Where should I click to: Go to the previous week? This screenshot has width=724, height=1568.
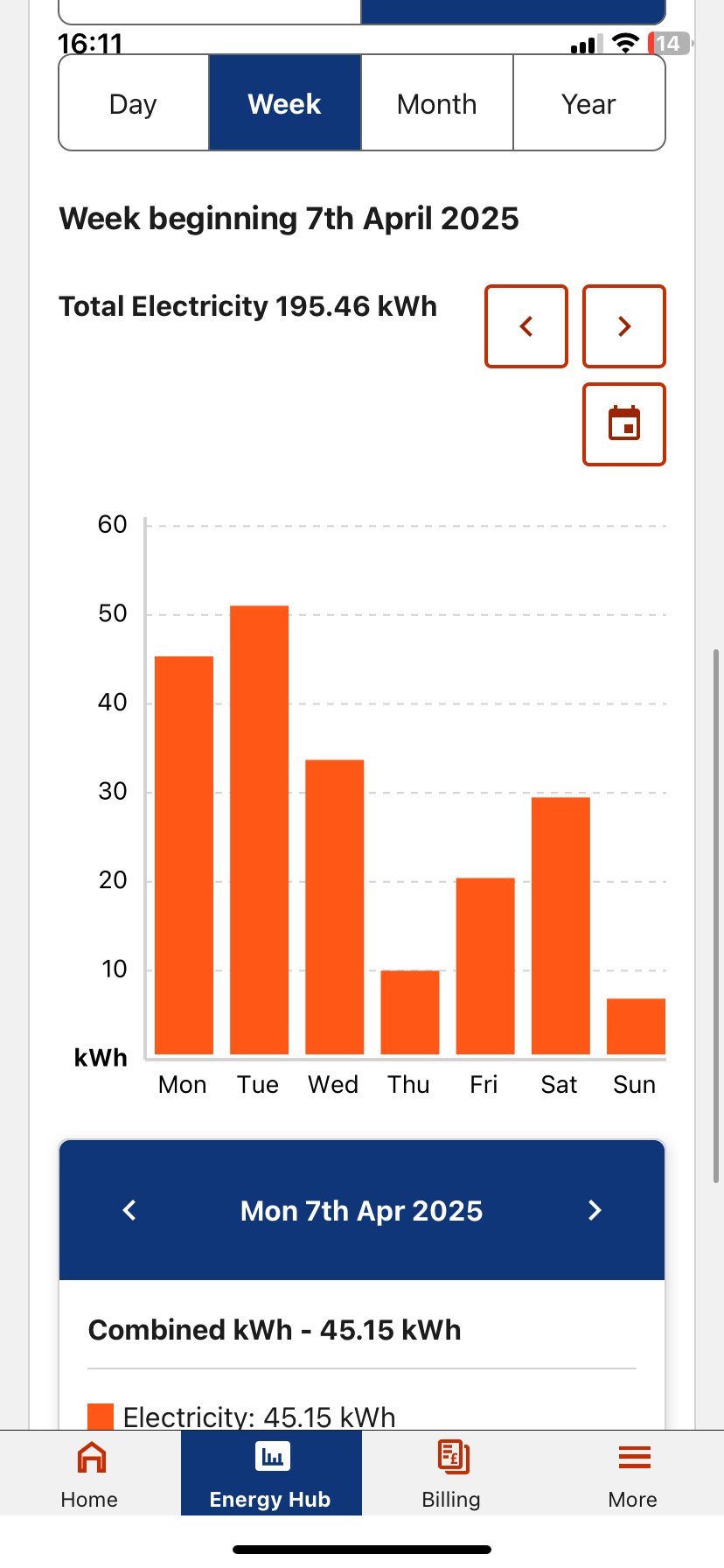coord(526,326)
